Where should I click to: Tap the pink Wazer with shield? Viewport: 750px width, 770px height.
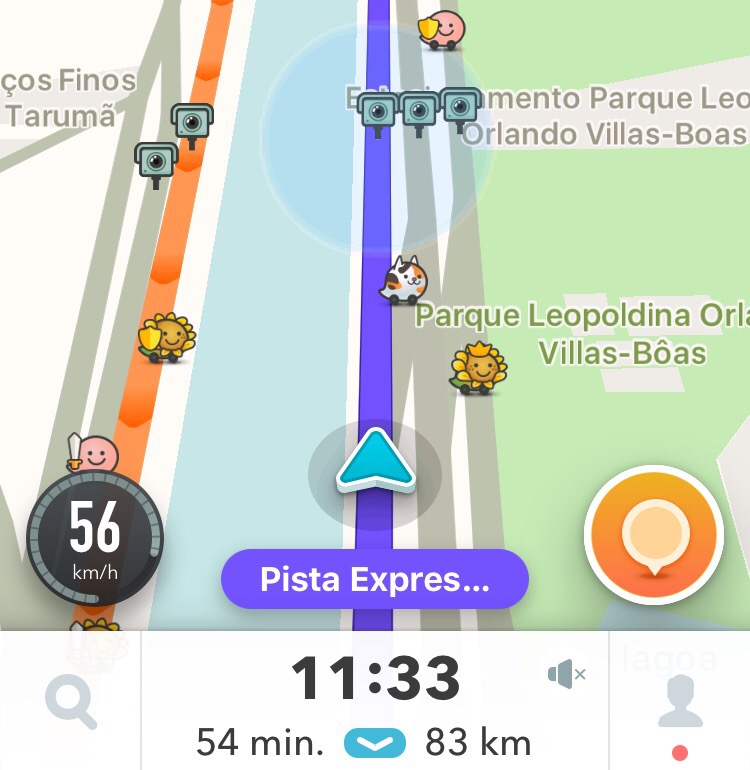tap(443, 28)
